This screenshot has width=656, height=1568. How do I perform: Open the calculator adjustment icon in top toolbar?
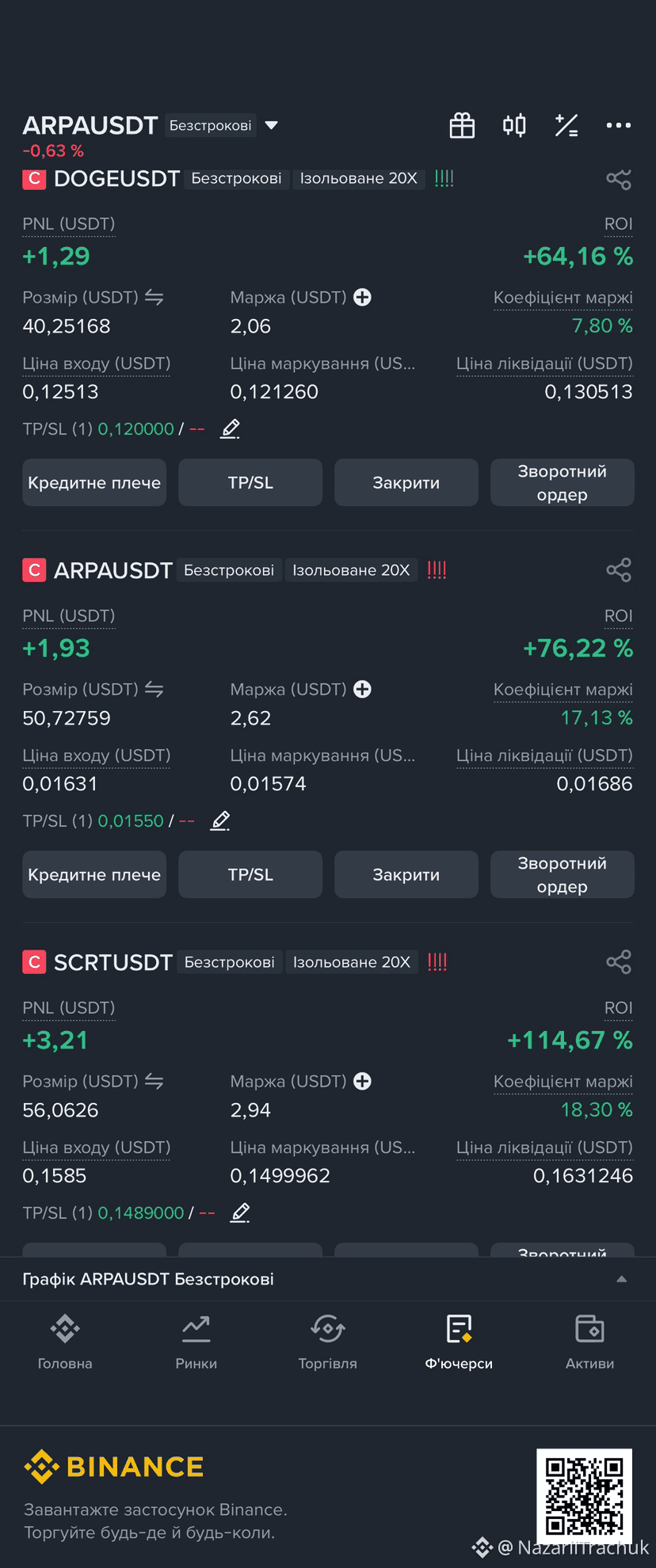(566, 125)
